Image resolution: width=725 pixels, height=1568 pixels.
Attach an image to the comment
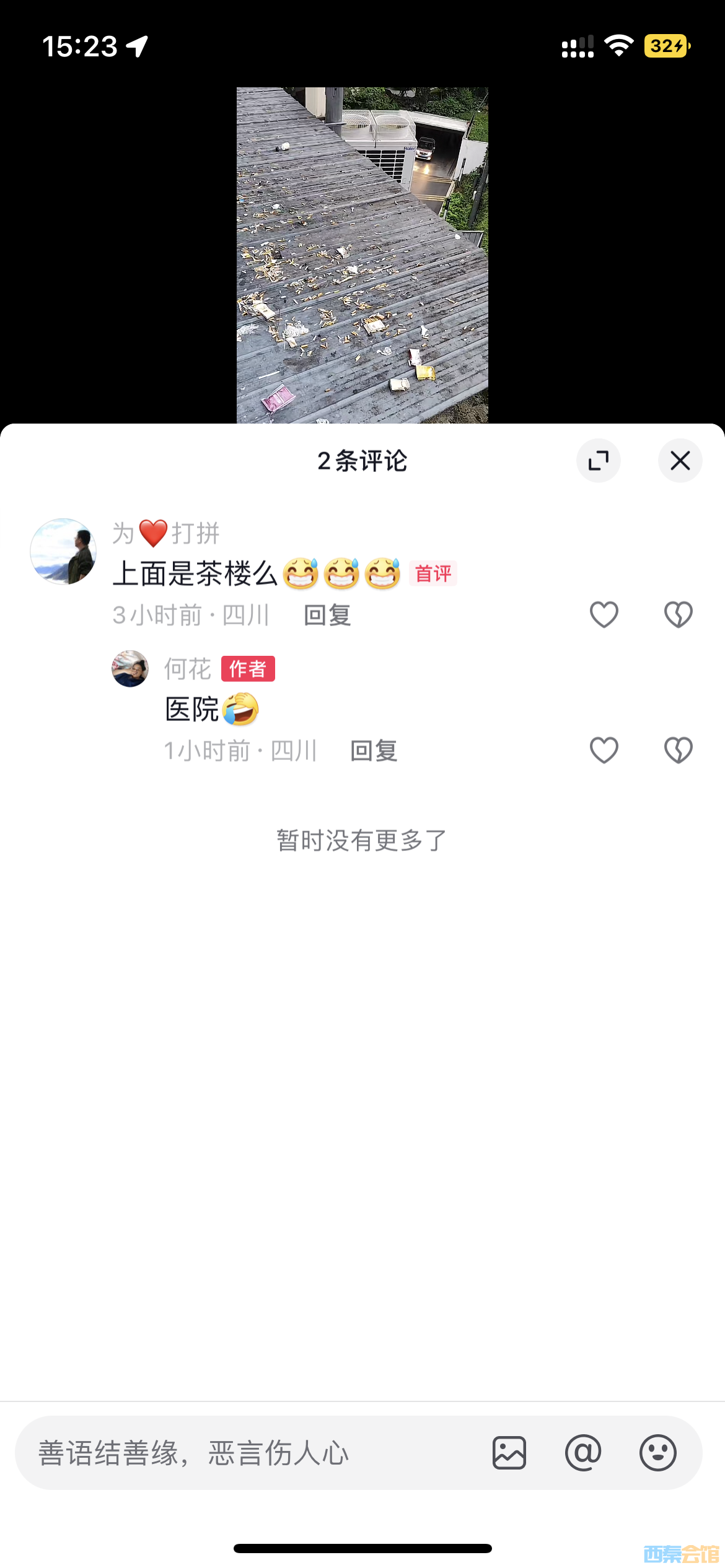[x=509, y=1453]
